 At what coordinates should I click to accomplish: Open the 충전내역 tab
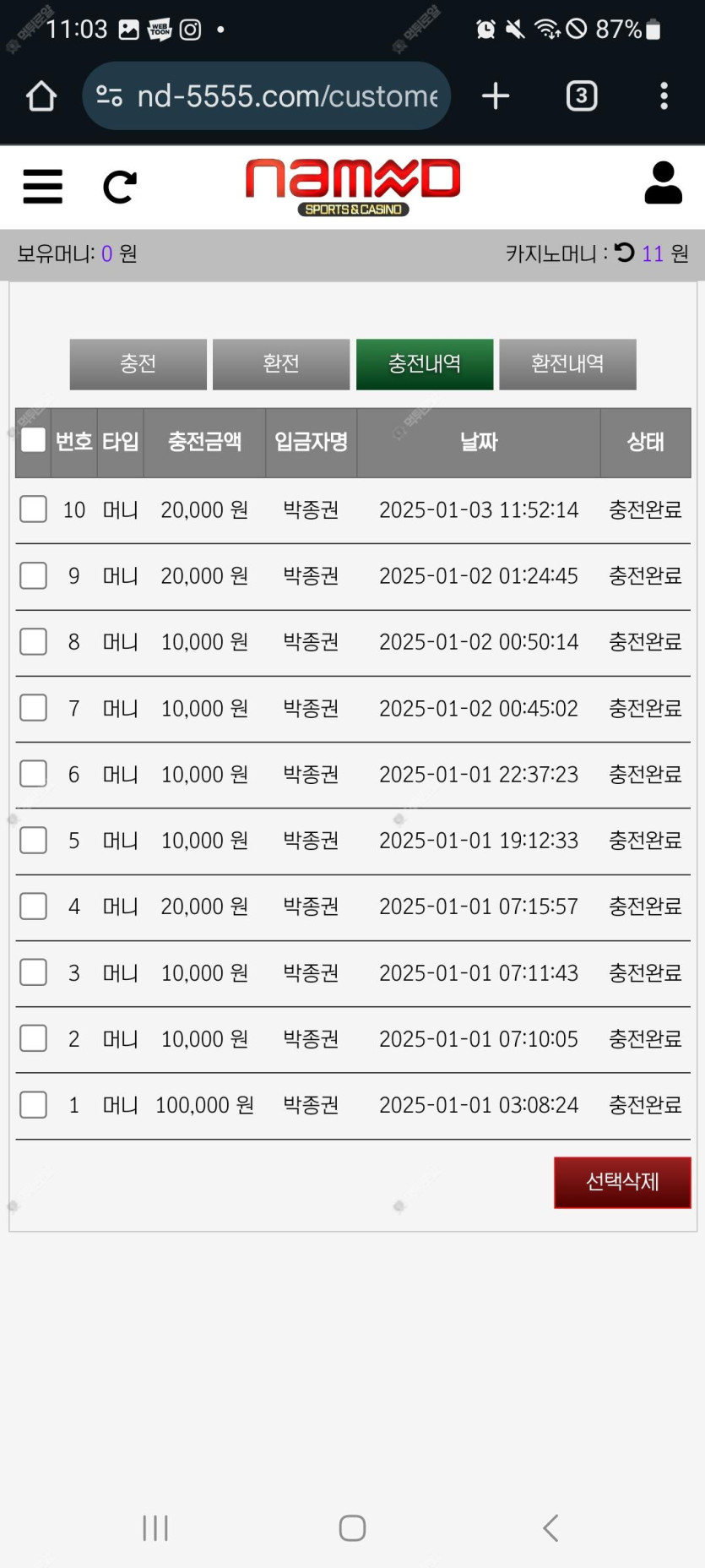click(425, 364)
